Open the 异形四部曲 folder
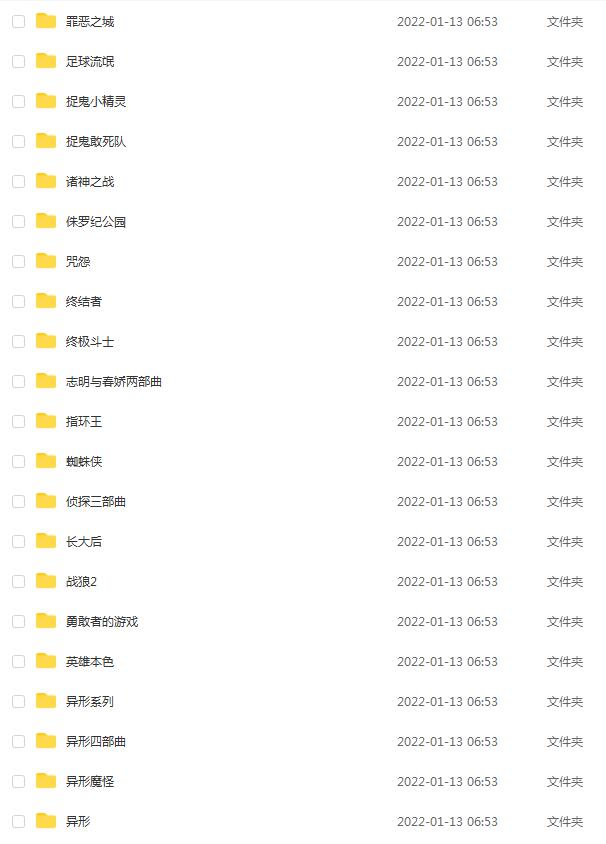This screenshot has height=844, width=606. tap(96, 741)
